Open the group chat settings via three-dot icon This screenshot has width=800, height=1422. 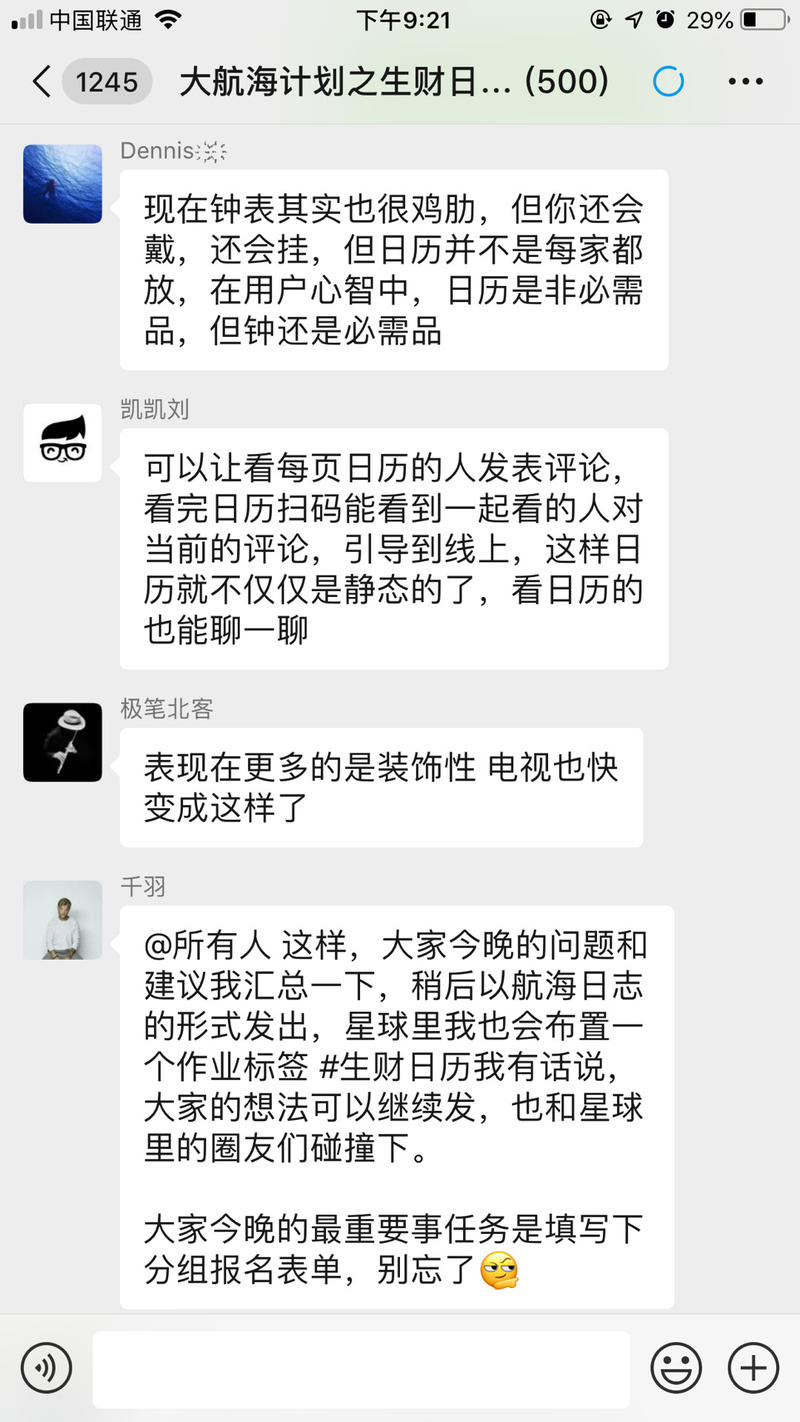coord(747,81)
